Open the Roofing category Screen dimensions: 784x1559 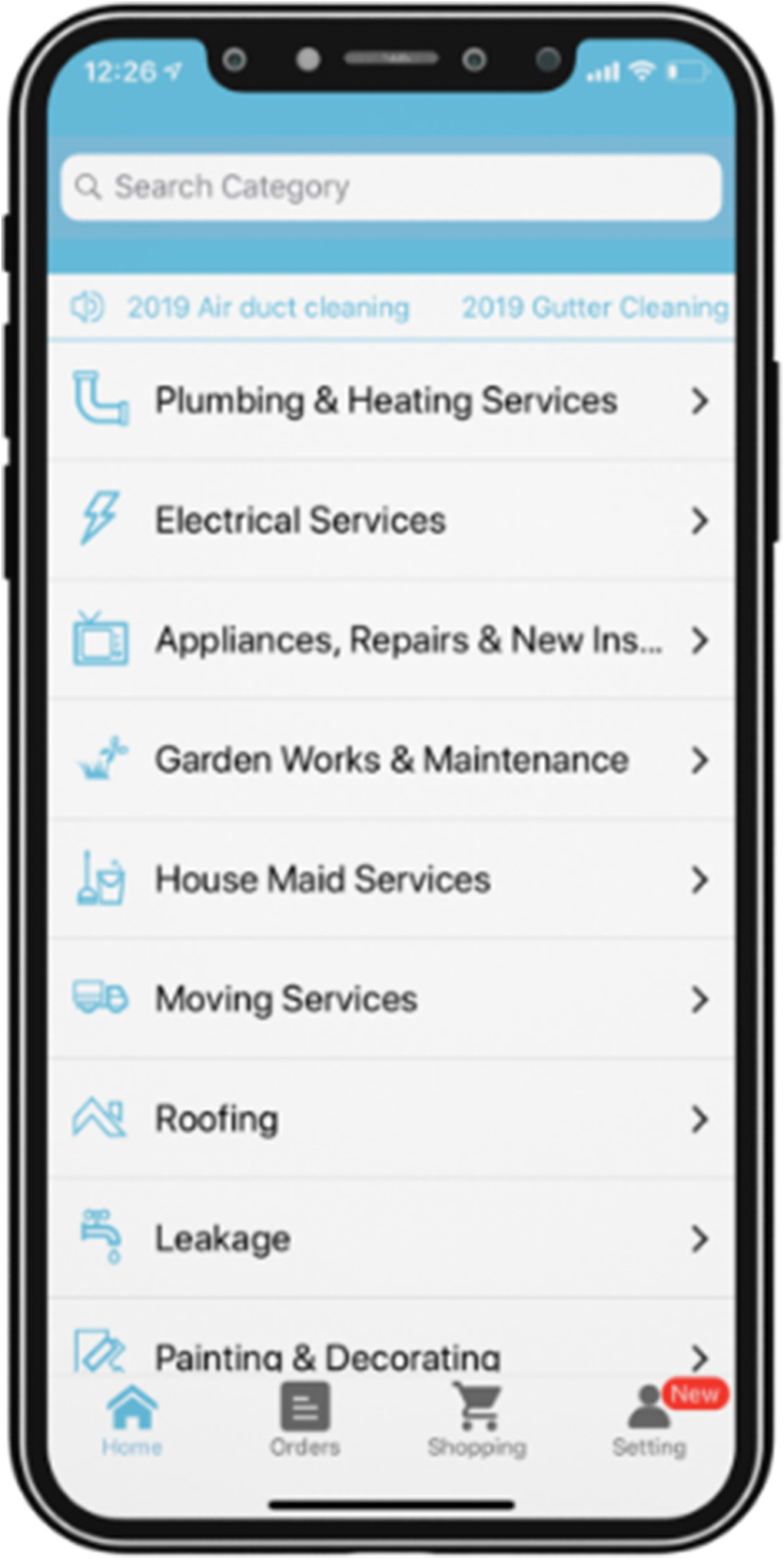coord(390,1119)
